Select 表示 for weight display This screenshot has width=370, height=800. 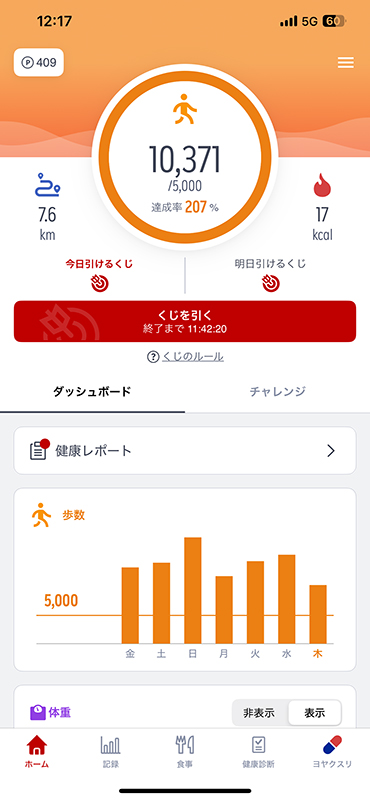pyautogui.click(x=314, y=713)
